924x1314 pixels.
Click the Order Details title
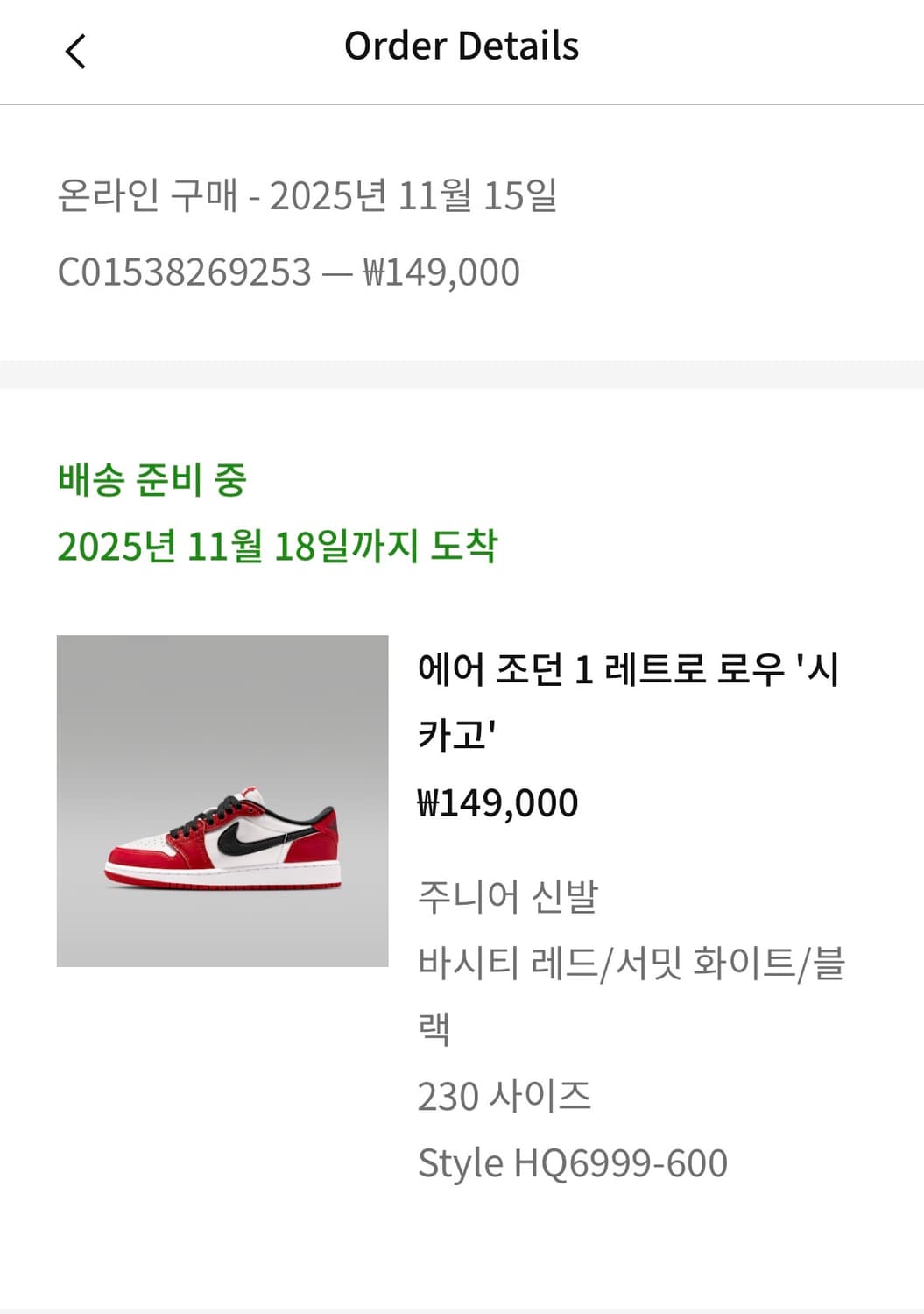(x=462, y=47)
